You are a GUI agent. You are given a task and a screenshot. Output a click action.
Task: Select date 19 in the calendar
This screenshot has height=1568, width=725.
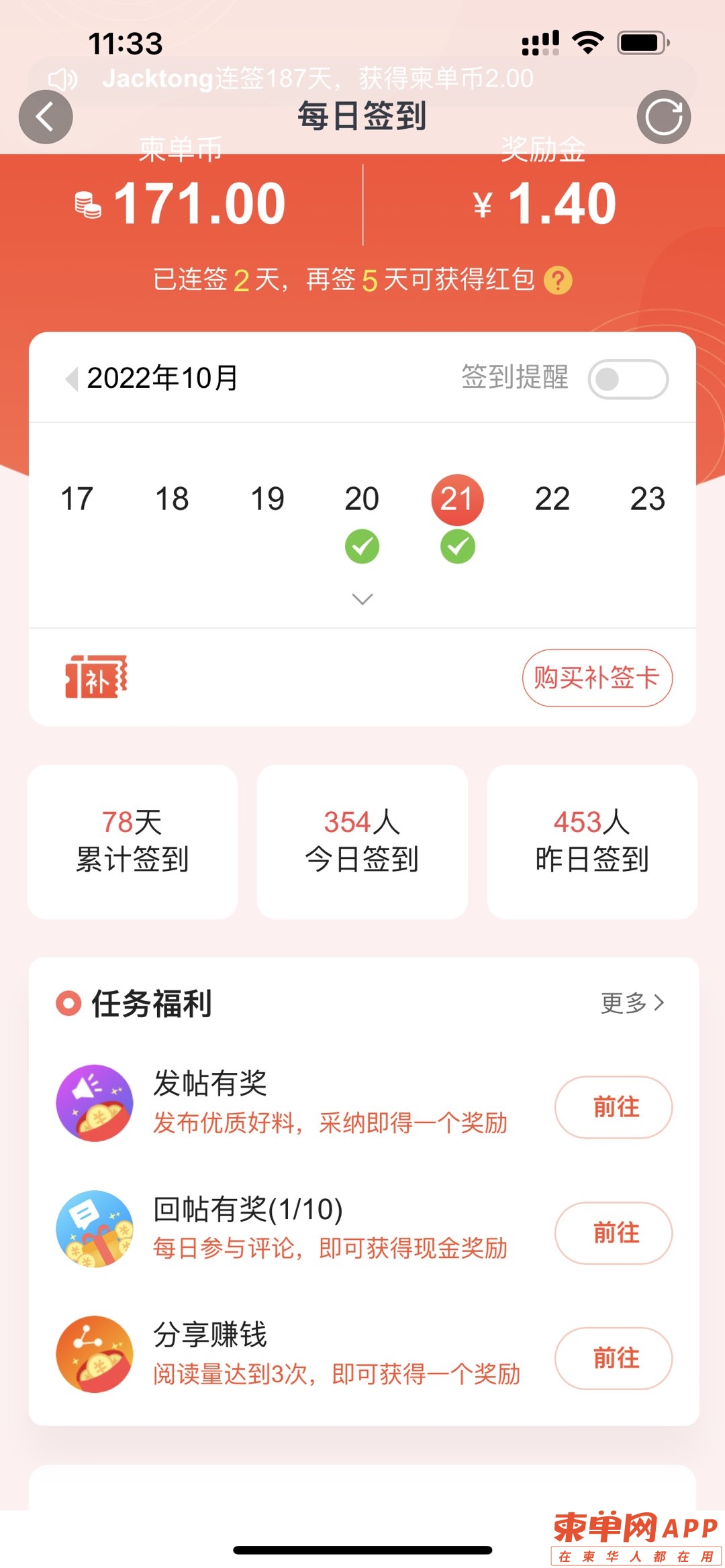267,499
